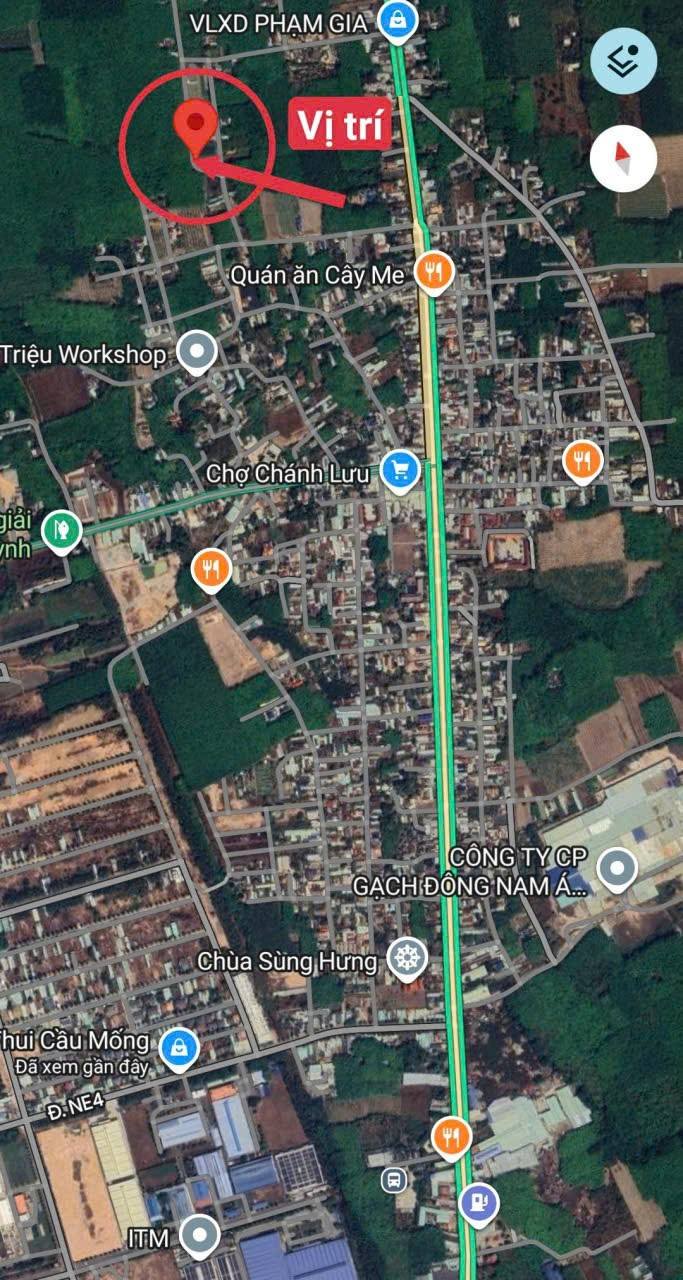This screenshot has width=683, height=1280.
Task: Open Chợ Chánh Lưu market marker
Action: point(401,470)
